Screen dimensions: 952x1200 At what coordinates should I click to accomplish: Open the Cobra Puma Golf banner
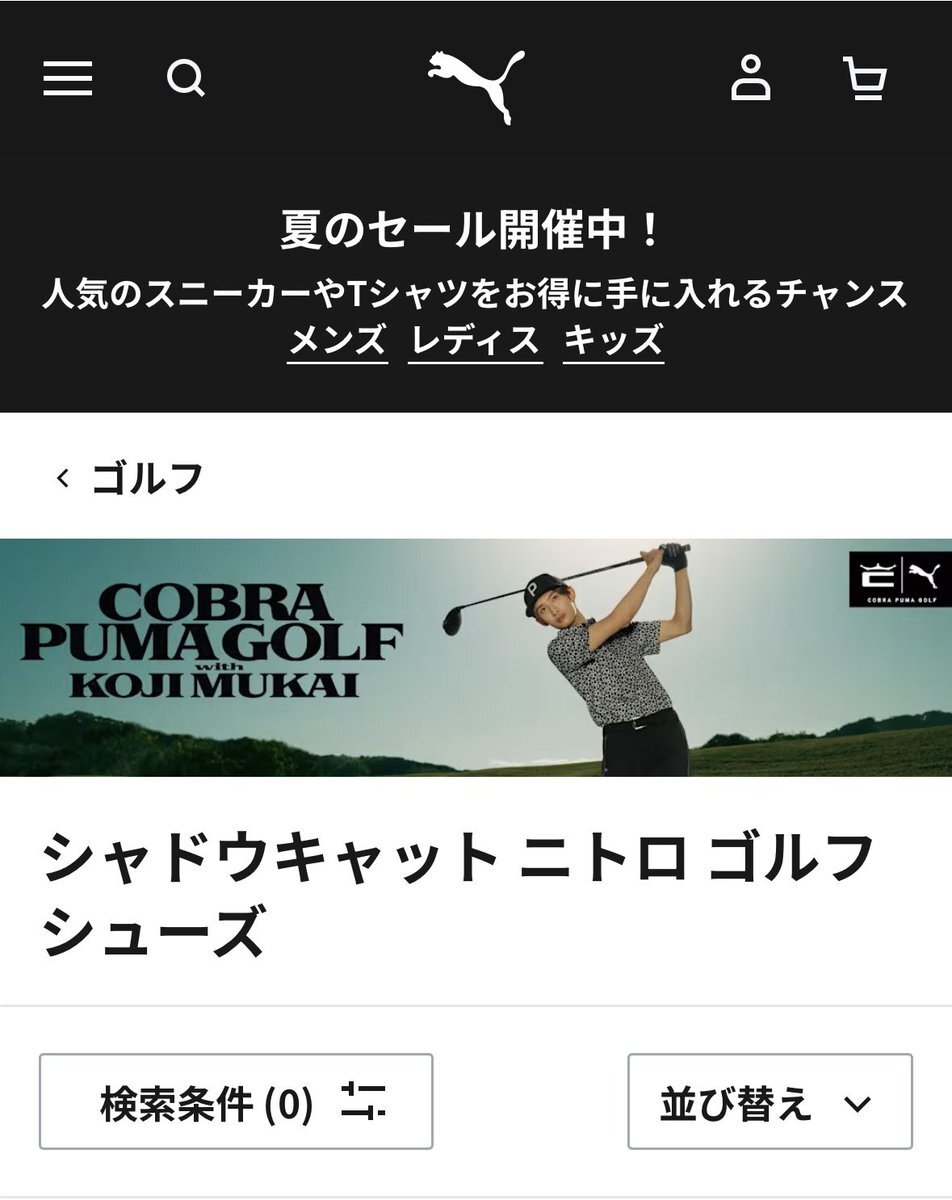click(476, 657)
